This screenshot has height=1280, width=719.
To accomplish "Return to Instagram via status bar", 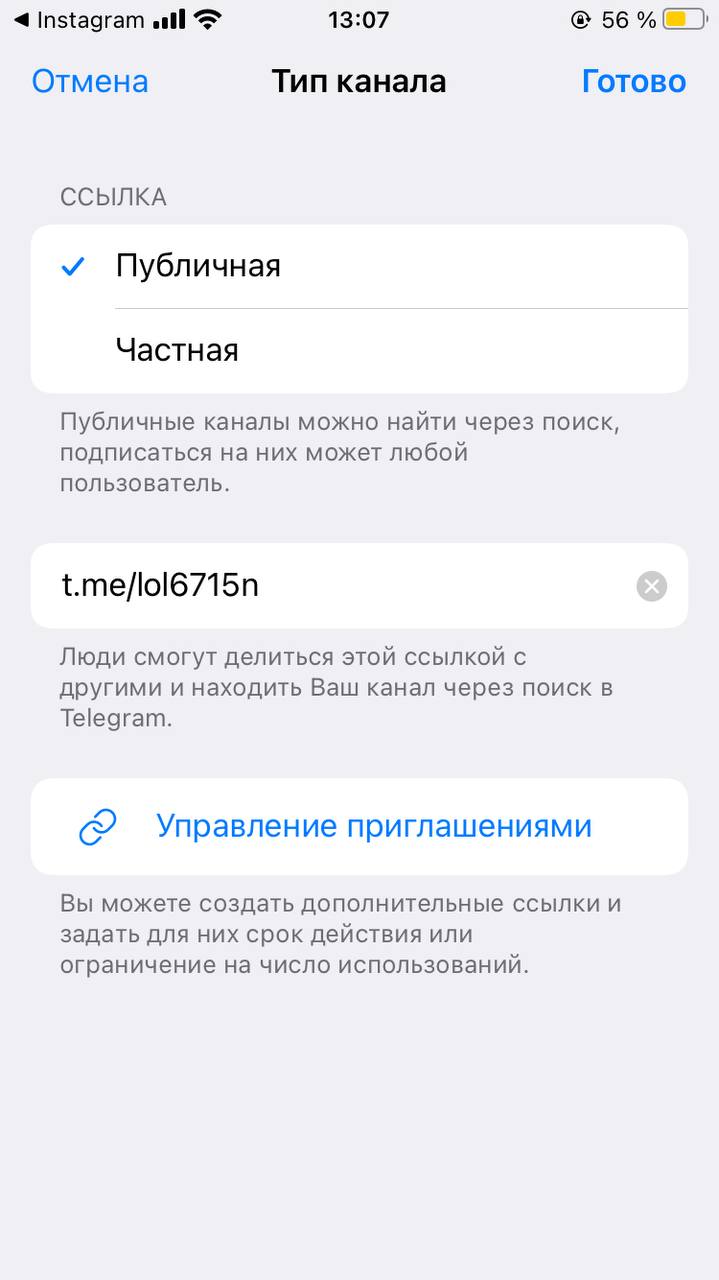I will (x=78, y=19).
